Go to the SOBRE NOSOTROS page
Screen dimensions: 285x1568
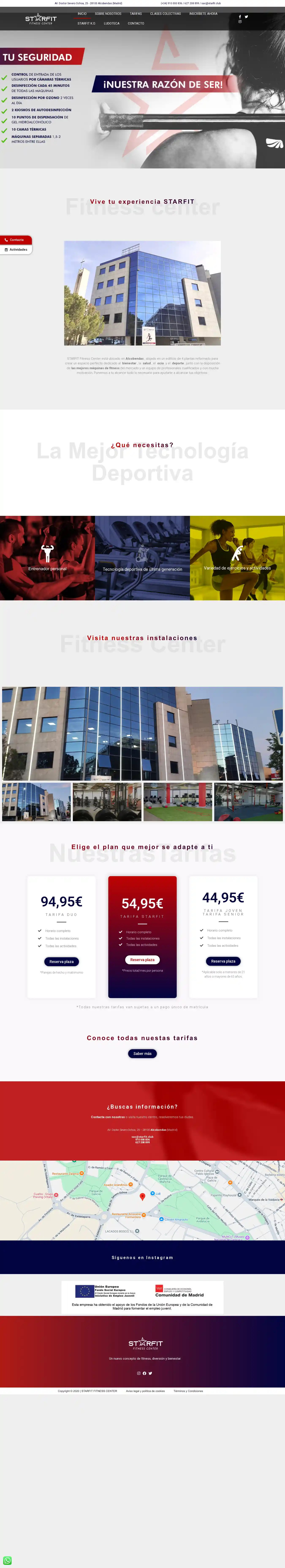point(108,13)
